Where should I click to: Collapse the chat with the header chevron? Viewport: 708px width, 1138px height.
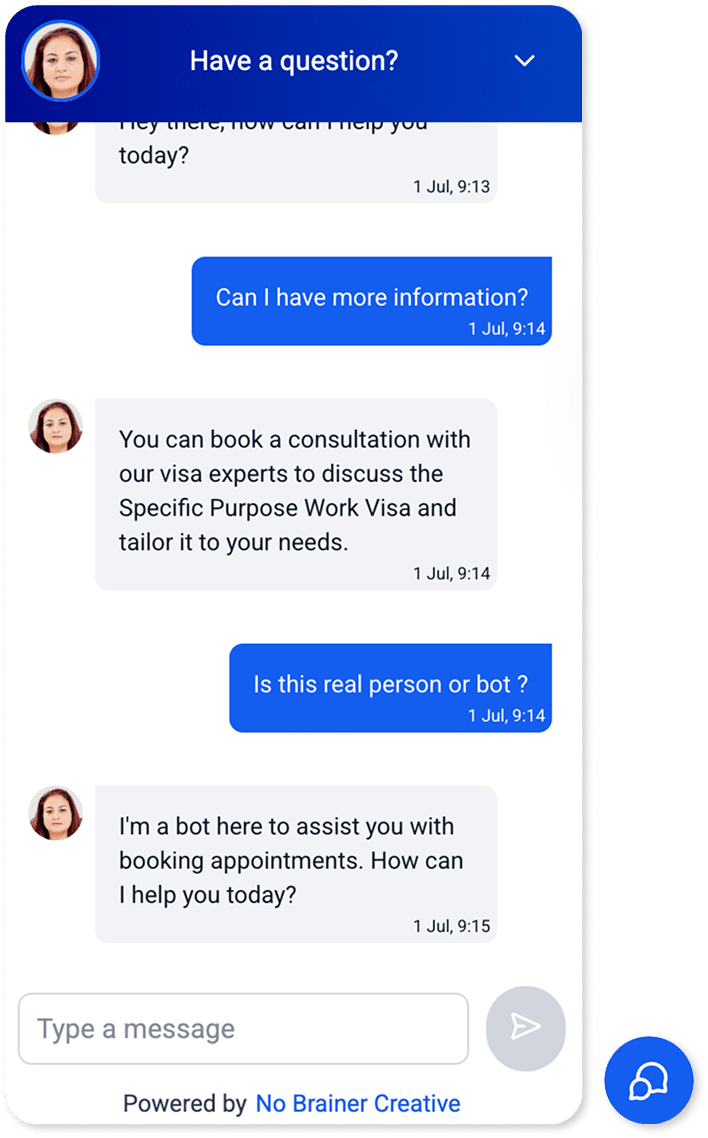524,61
